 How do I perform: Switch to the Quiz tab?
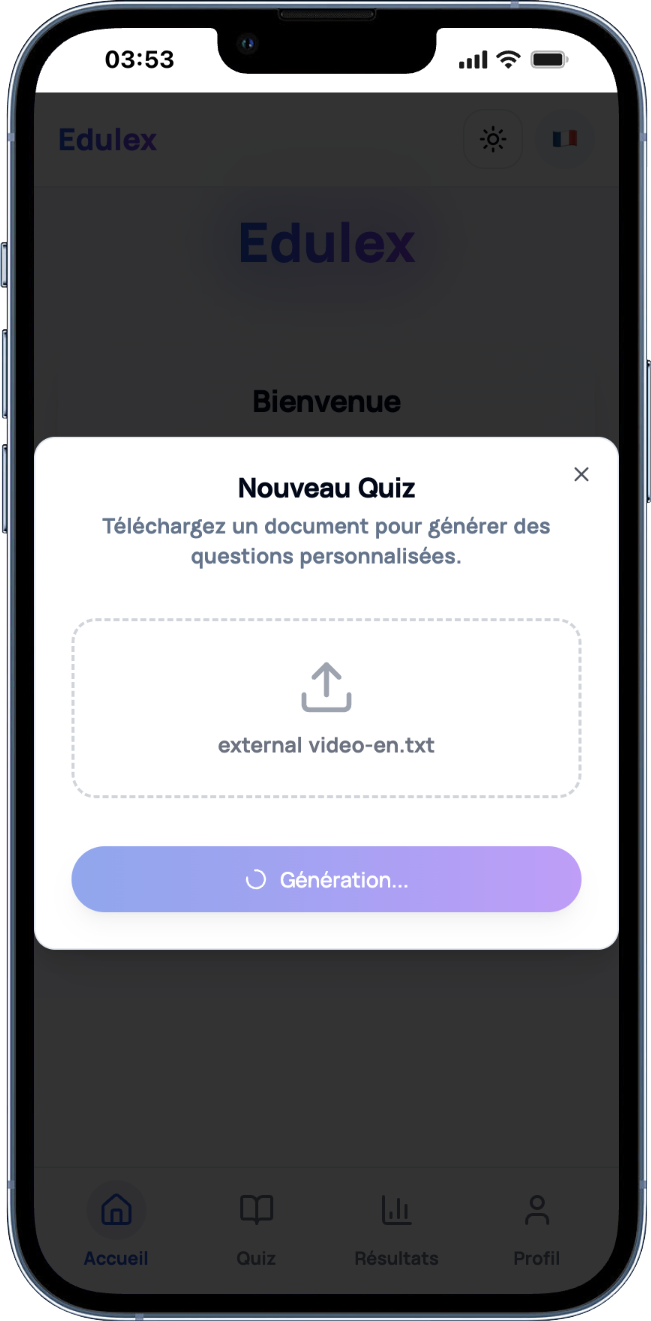click(x=256, y=1227)
